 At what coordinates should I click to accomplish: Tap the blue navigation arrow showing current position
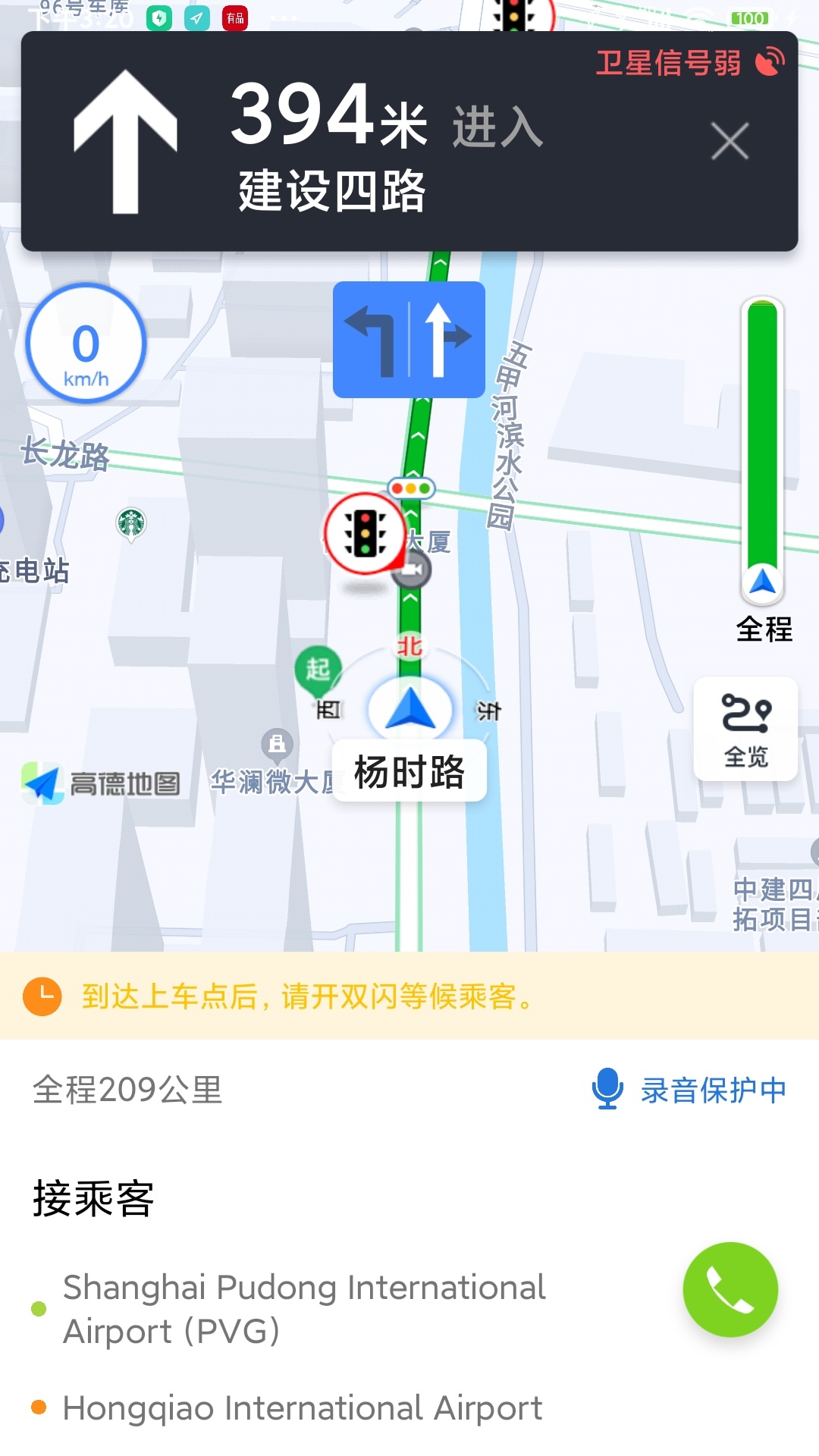[409, 709]
